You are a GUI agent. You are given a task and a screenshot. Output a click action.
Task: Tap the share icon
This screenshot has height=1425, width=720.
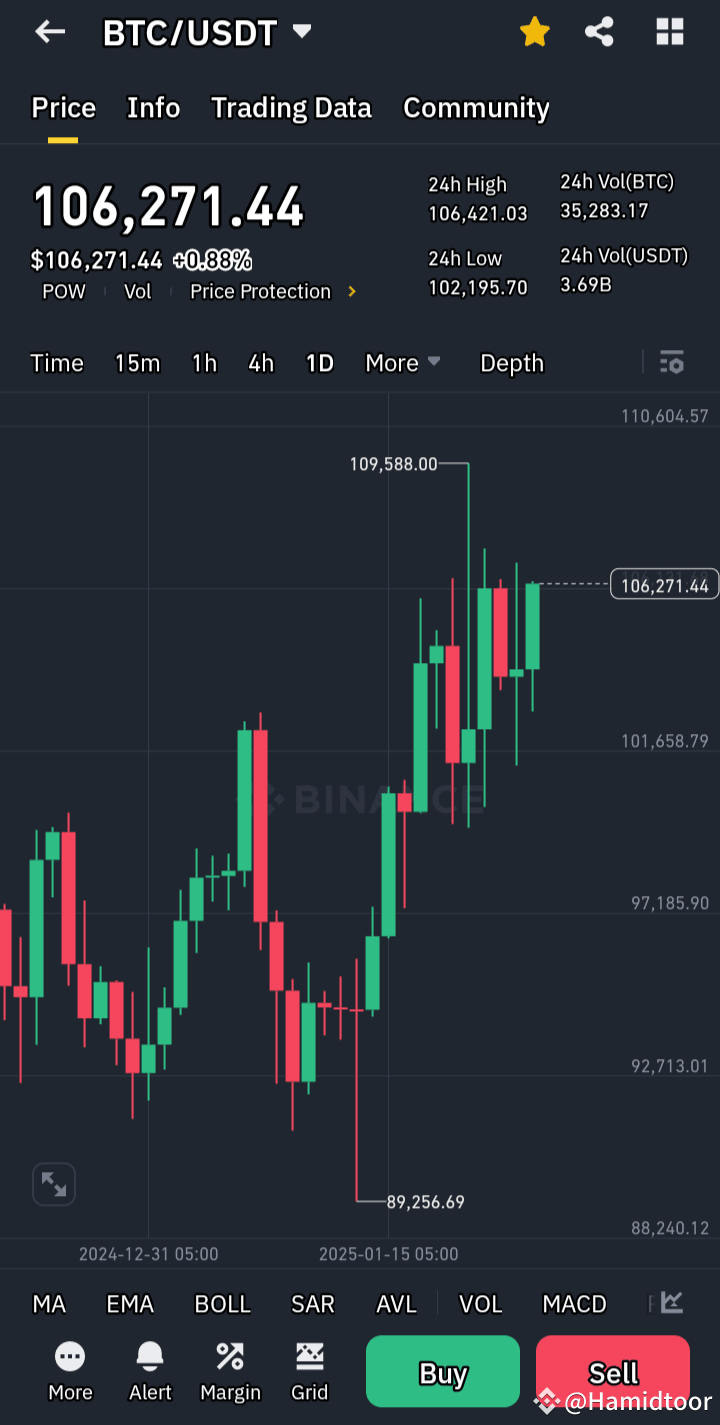pyautogui.click(x=599, y=31)
